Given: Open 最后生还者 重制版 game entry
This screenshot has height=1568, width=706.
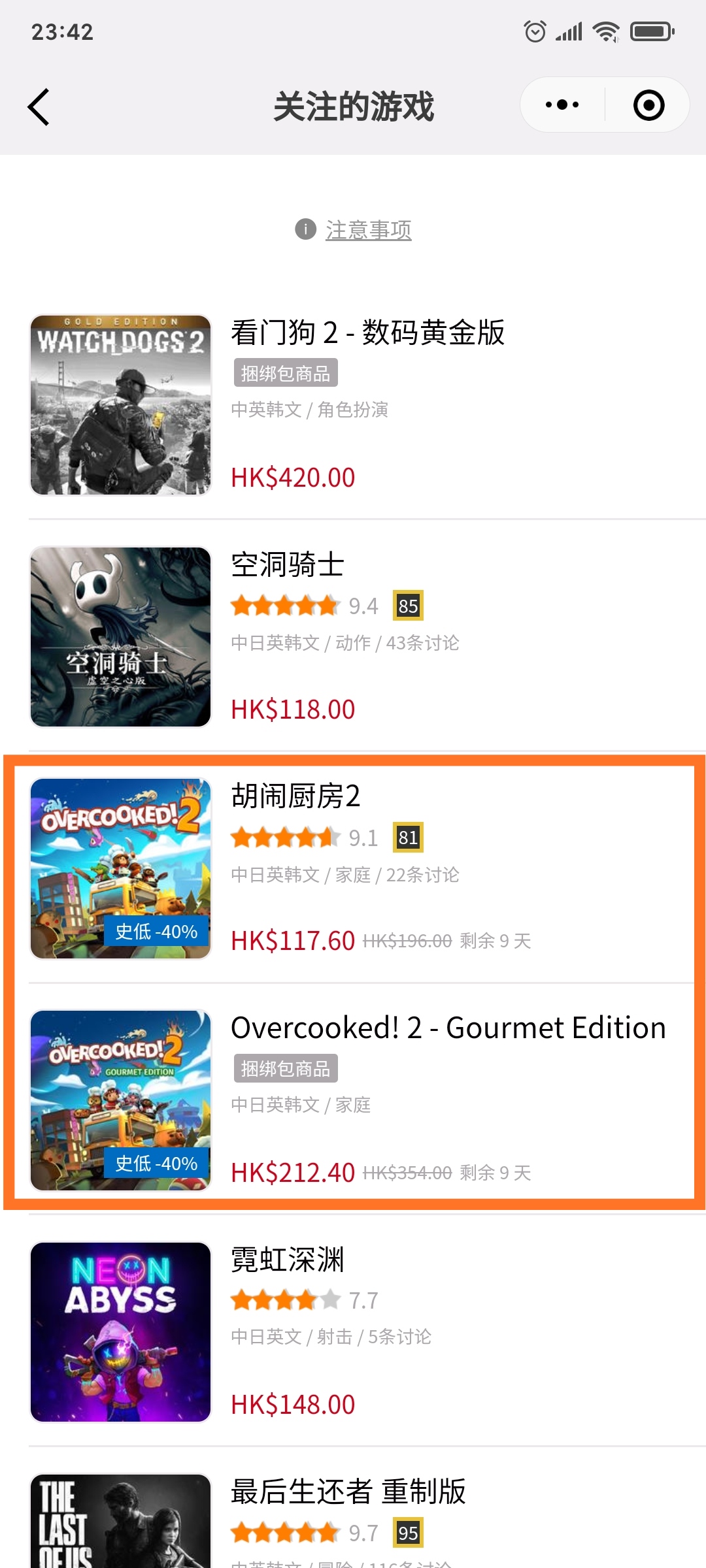Looking at the screenshot, I should pos(348,1492).
